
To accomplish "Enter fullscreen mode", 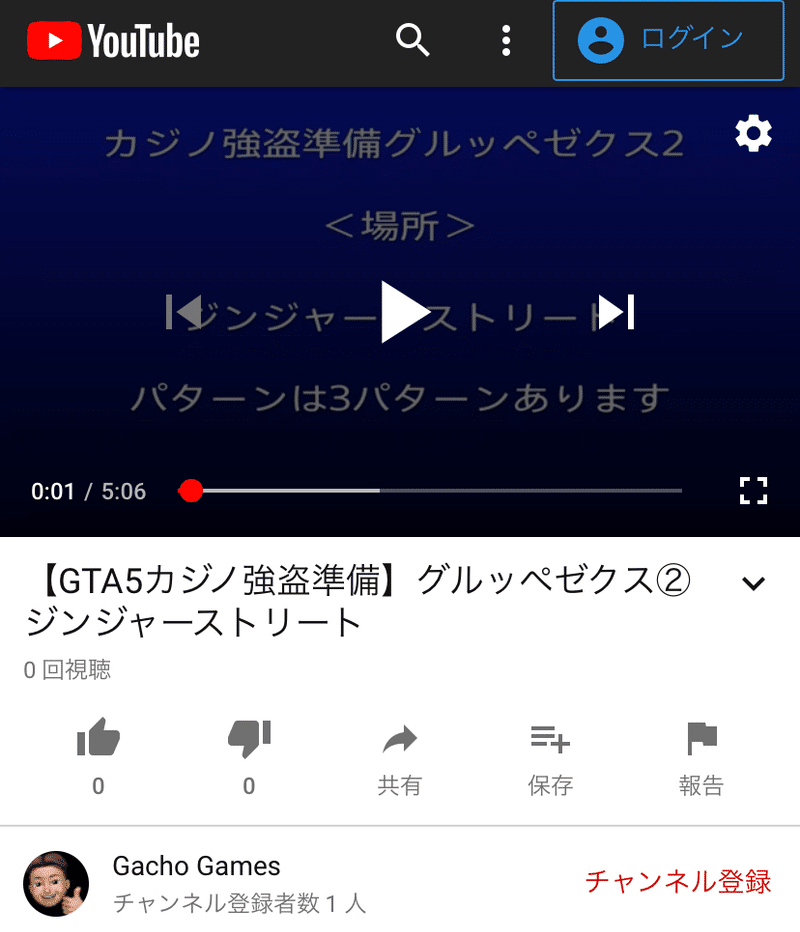I will click(753, 490).
